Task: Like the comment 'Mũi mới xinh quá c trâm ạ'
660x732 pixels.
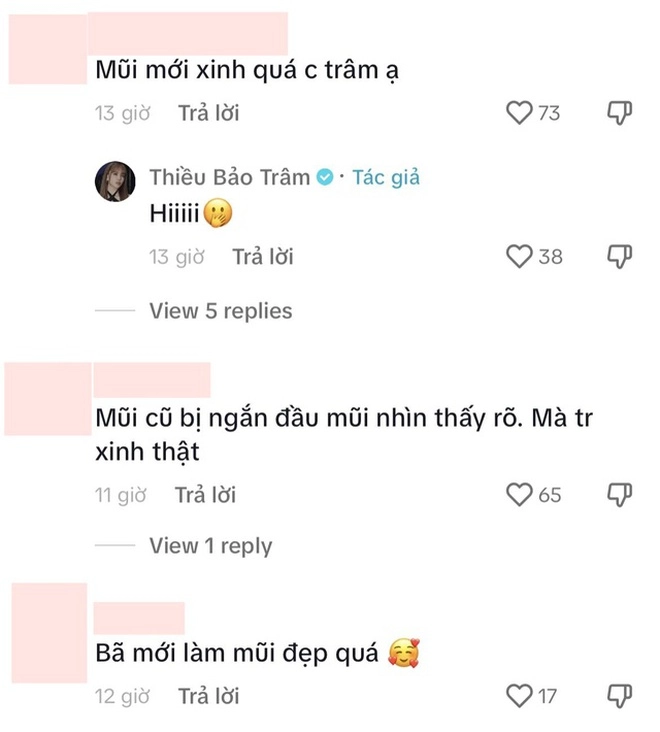Action: pos(520,113)
